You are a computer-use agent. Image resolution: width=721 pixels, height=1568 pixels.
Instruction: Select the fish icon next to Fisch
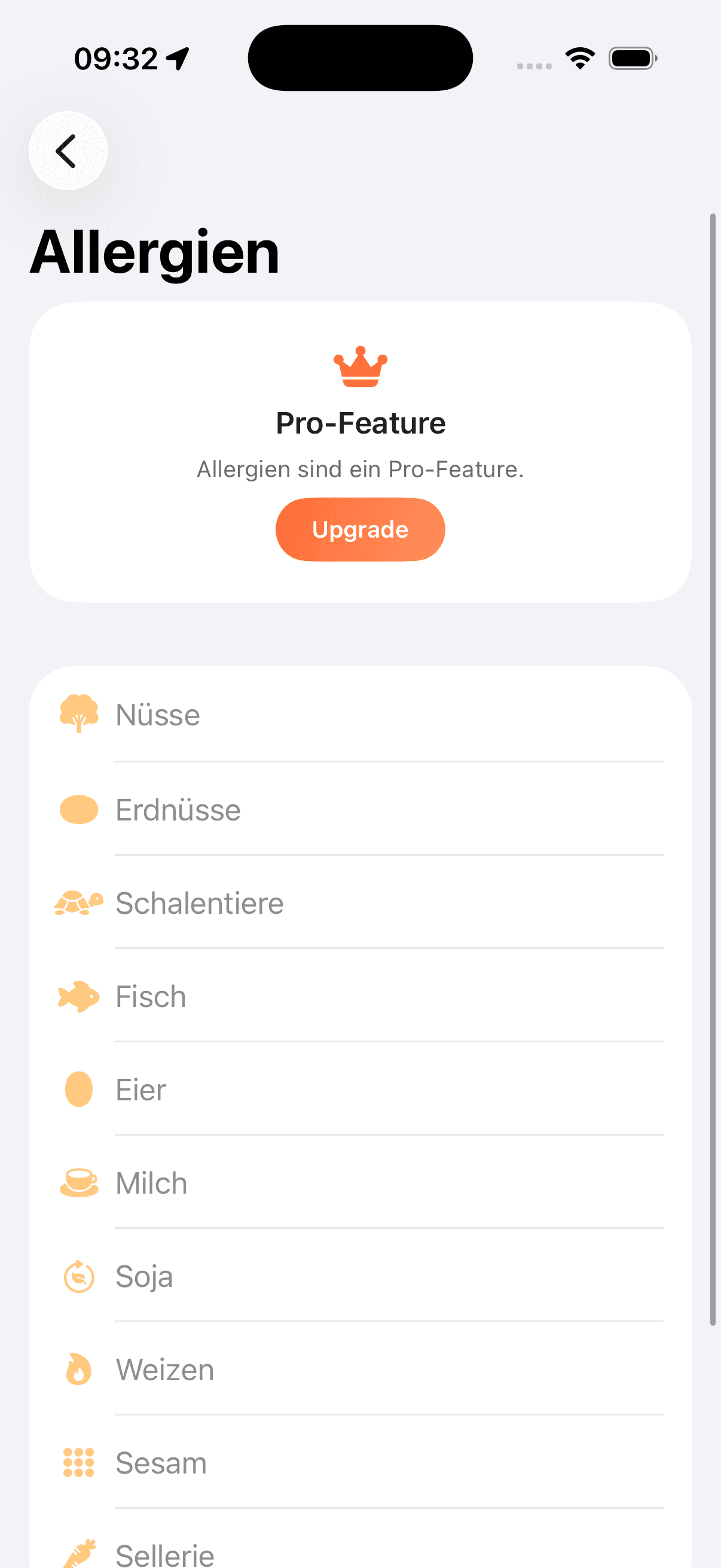pyautogui.click(x=78, y=997)
